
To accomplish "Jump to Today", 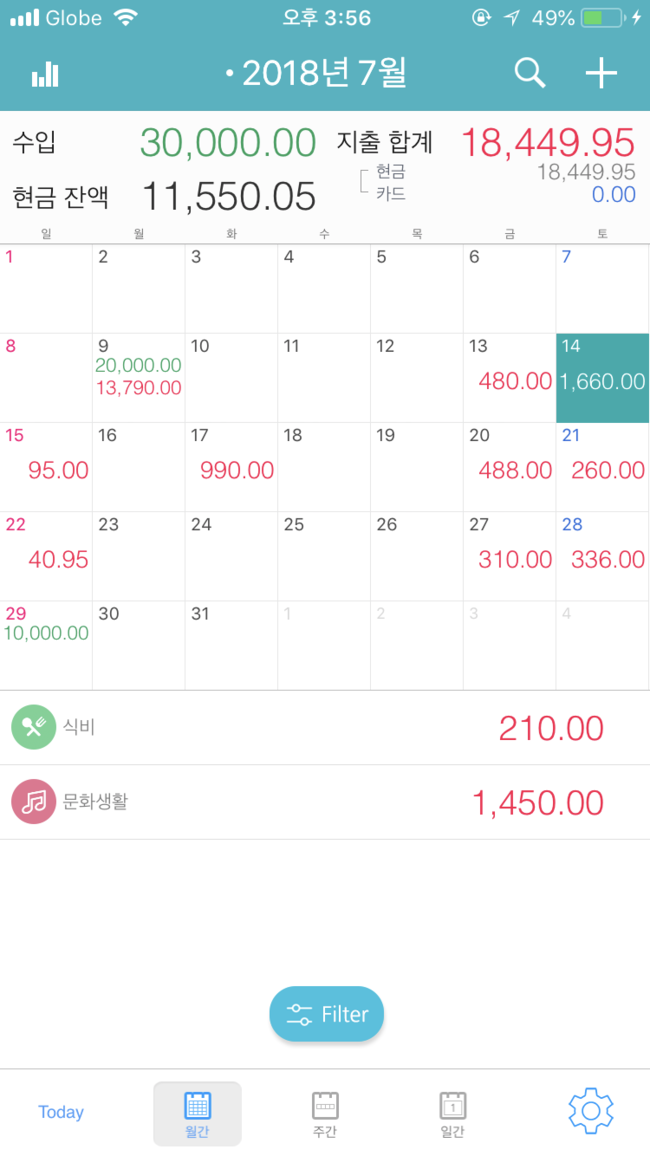I will (61, 1112).
